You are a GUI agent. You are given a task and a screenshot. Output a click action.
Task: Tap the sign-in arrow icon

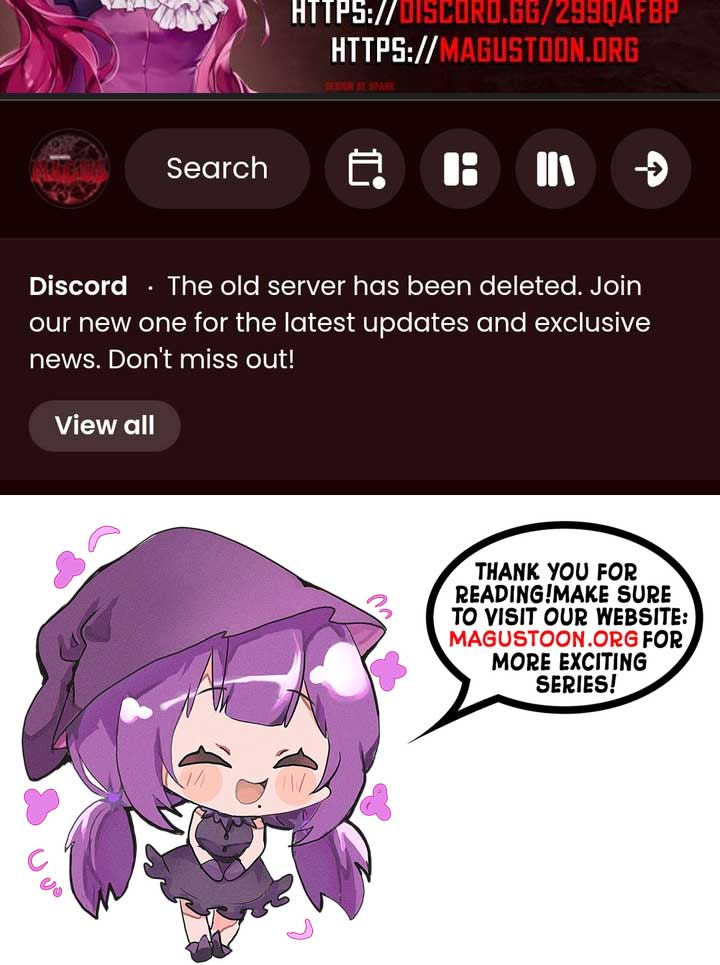[x=650, y=169]
